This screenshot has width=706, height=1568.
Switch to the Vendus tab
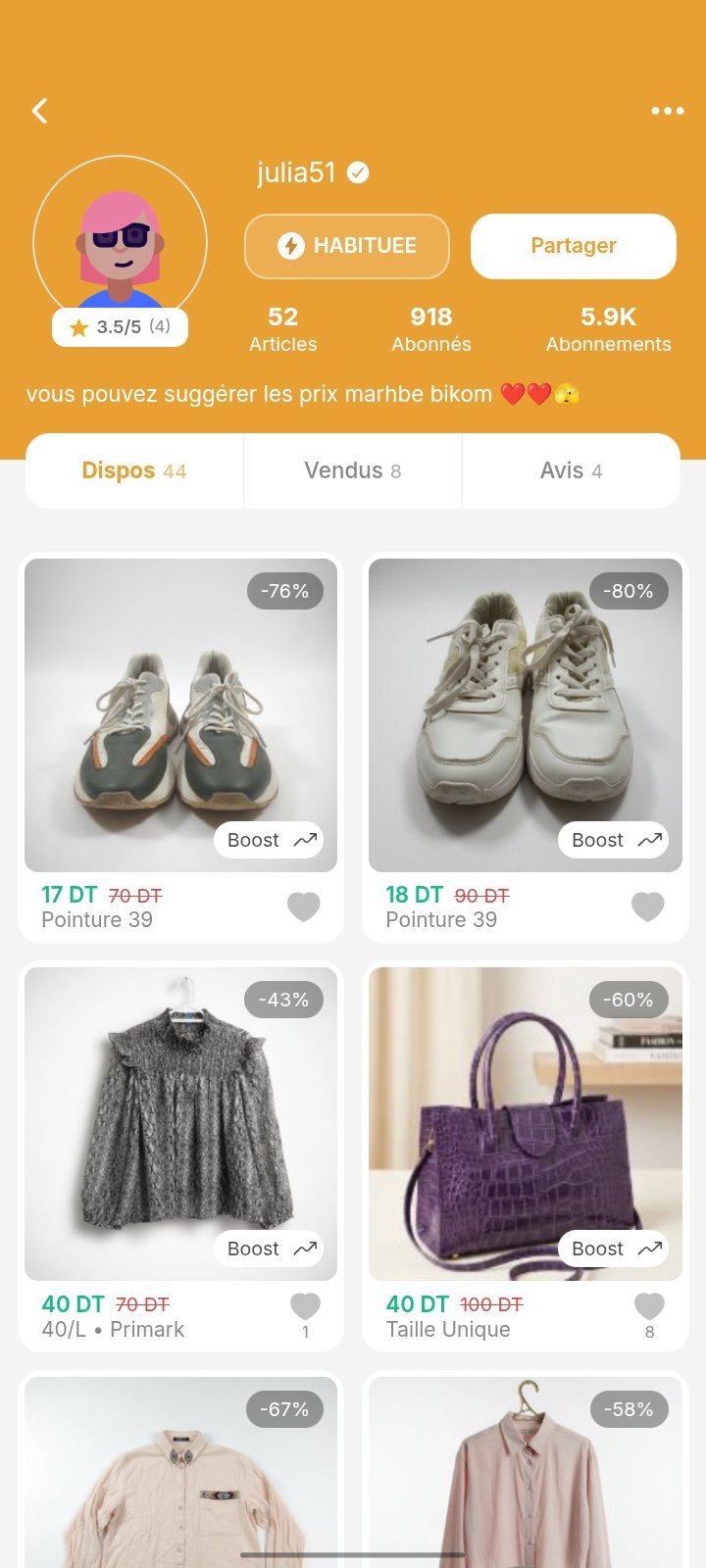353,470
